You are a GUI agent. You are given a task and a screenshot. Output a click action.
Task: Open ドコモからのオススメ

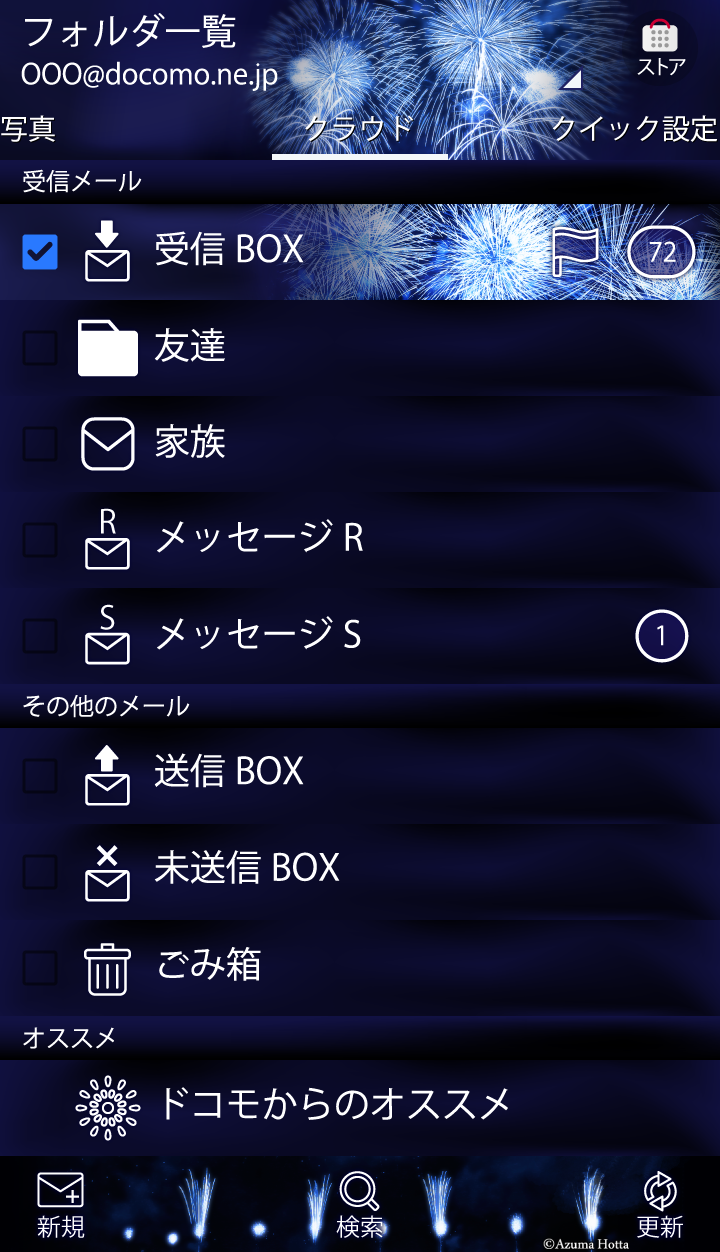pyautogui.click(x=334, y=1104)
